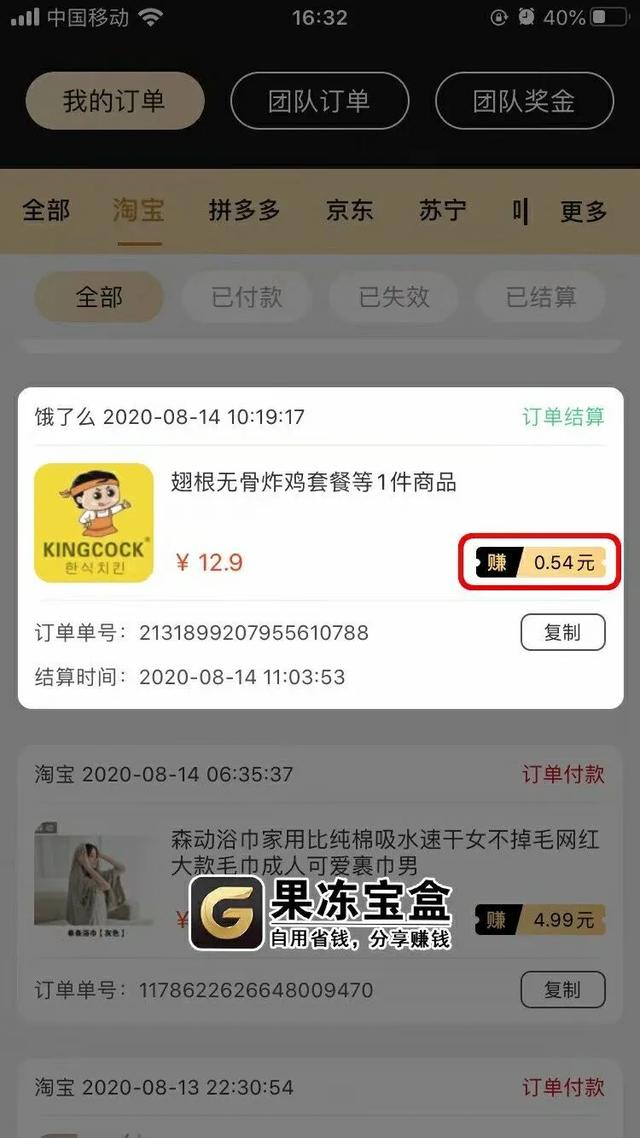
Task: Switch to 拼多多 orders
Action: pos(244,210)
